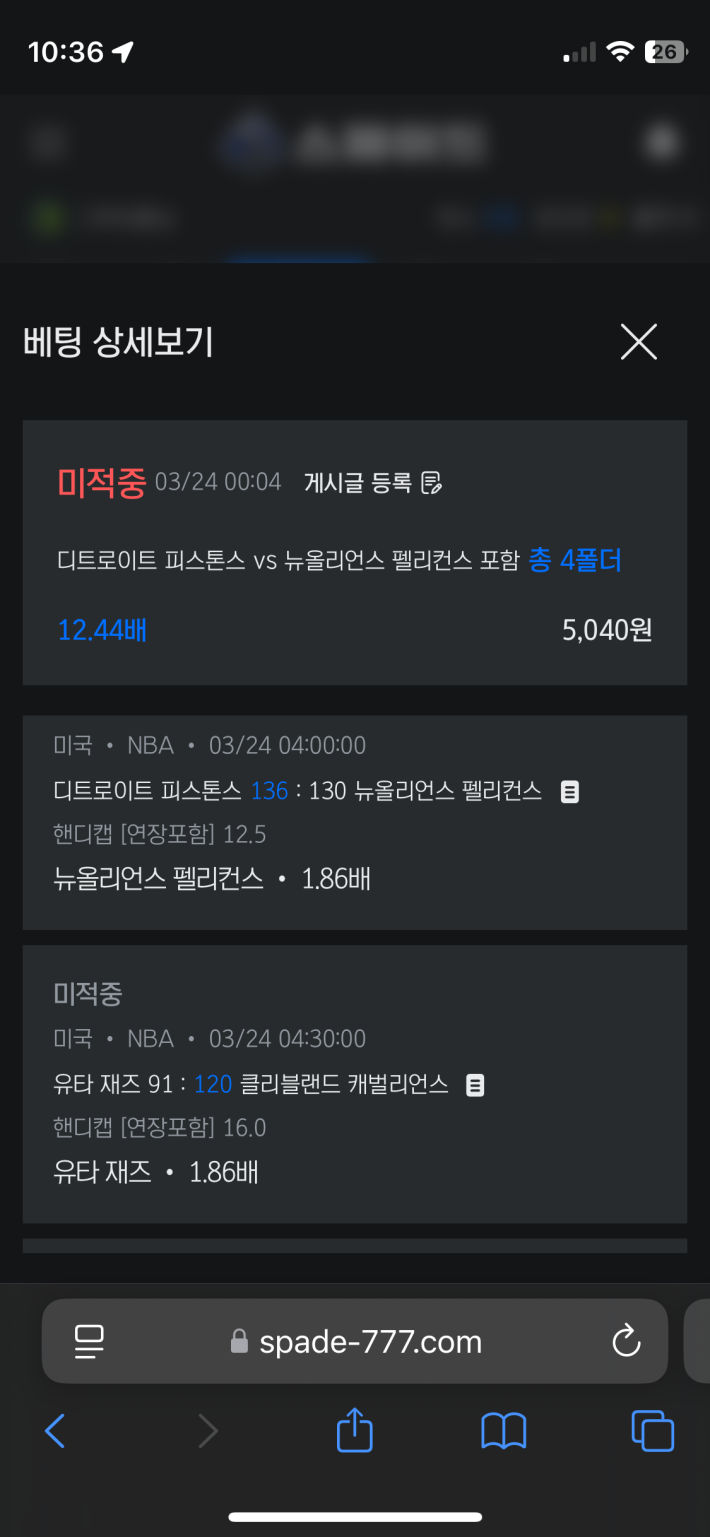This screenshot has width=710, height=1537.
Task: Go back to the previous page
Action: tap(55, 1431)
